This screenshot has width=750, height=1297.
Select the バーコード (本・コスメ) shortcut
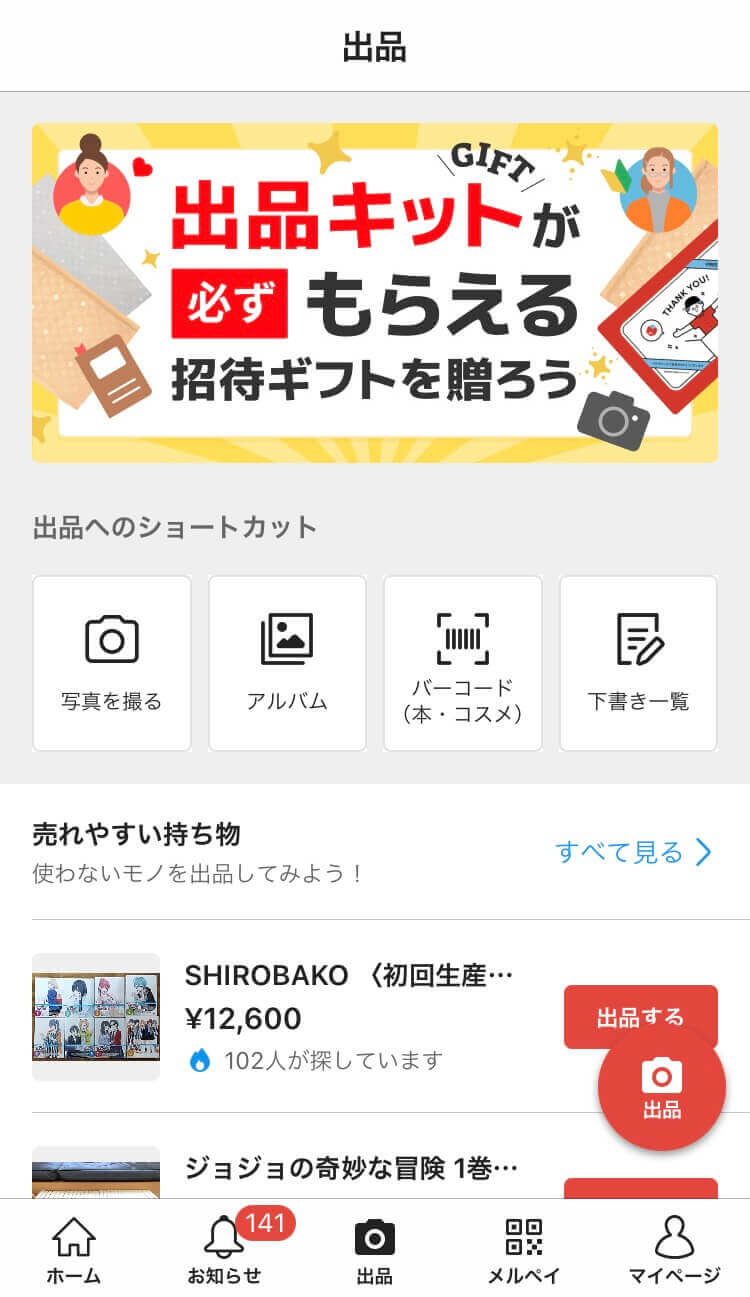click(462, 663)
